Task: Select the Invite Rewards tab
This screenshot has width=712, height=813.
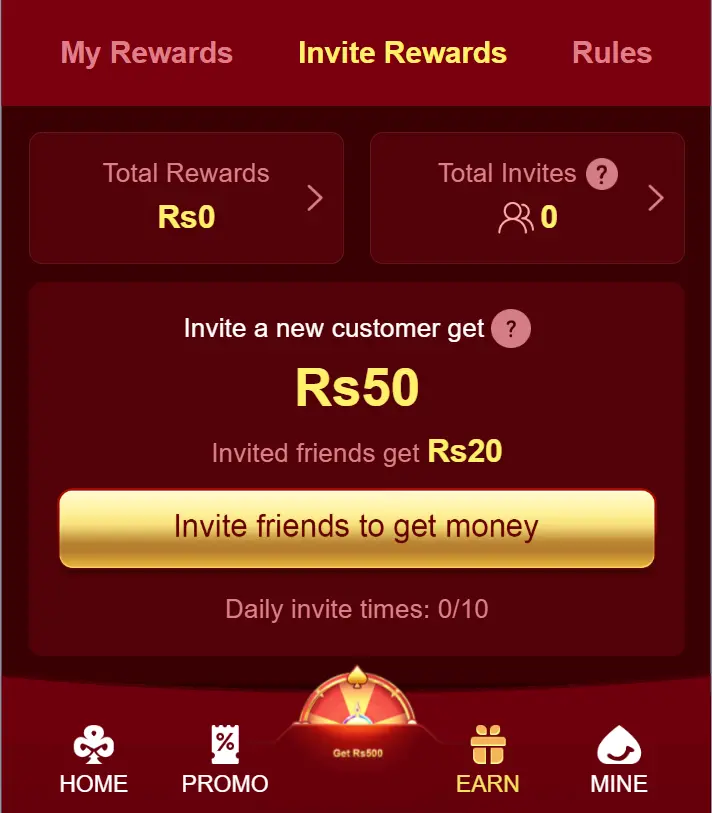Action: coord(402,53)
